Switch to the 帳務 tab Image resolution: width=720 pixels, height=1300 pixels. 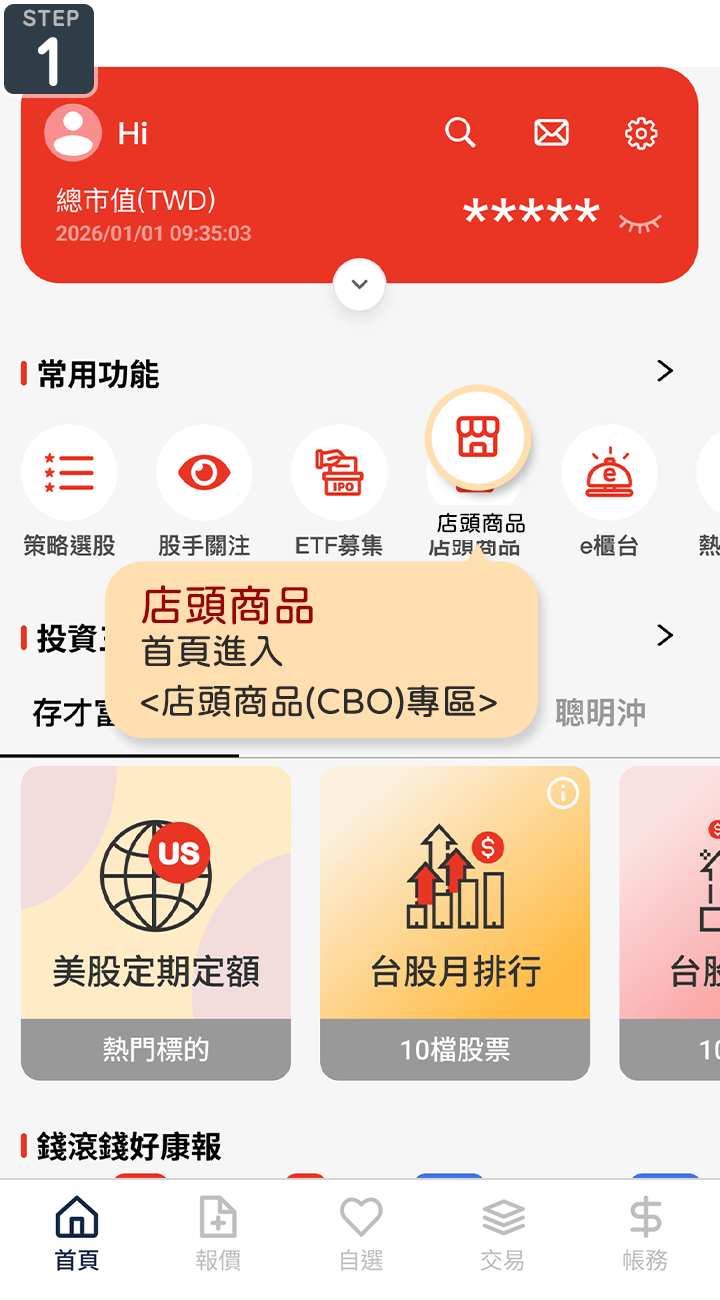point(645,1232)
